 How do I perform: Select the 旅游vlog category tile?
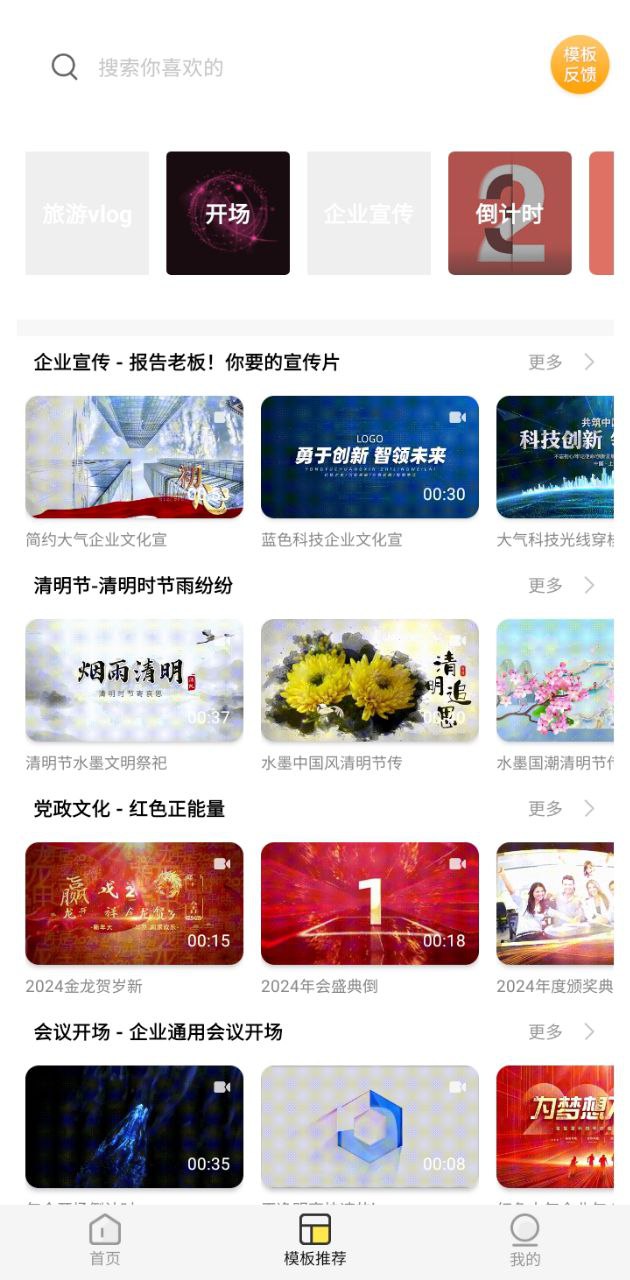click(87, 213)
